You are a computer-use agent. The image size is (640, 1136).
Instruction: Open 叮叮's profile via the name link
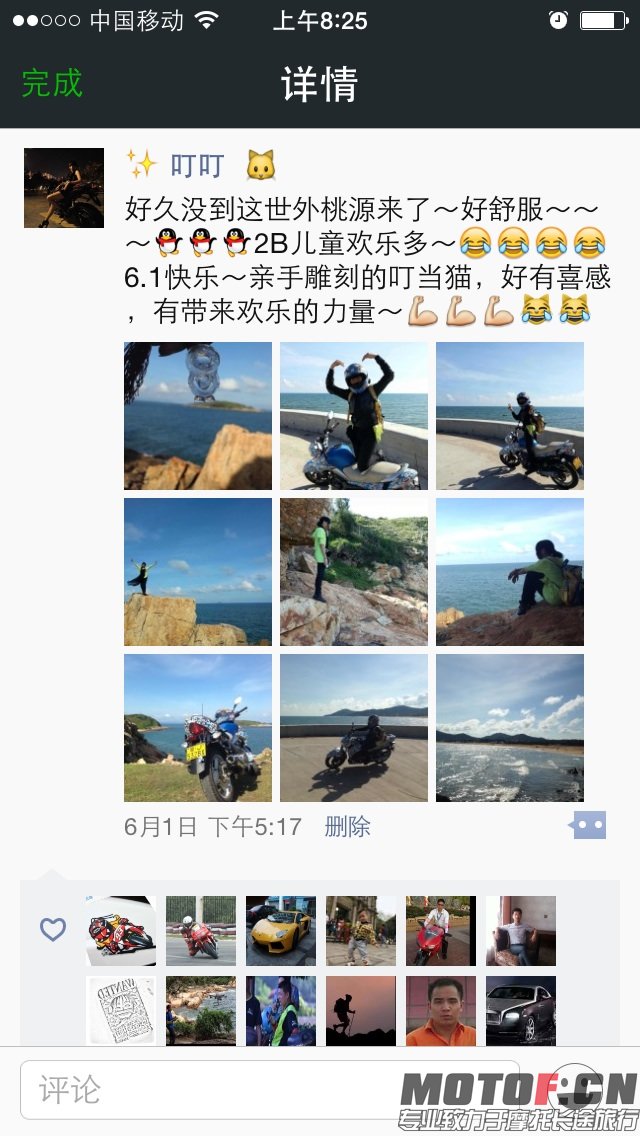tap(197, 165)
